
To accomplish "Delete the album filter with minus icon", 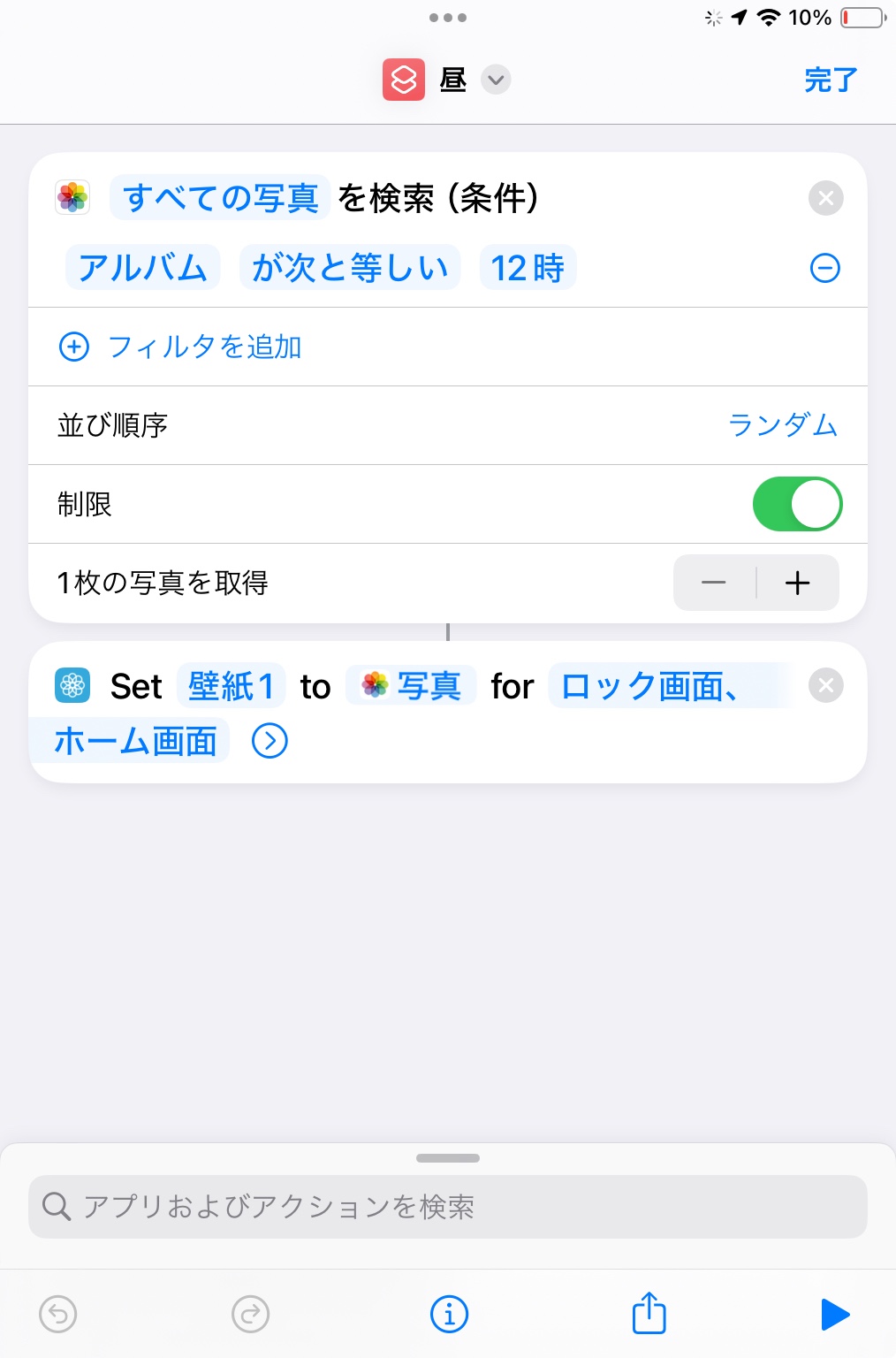I will point(825,268).
